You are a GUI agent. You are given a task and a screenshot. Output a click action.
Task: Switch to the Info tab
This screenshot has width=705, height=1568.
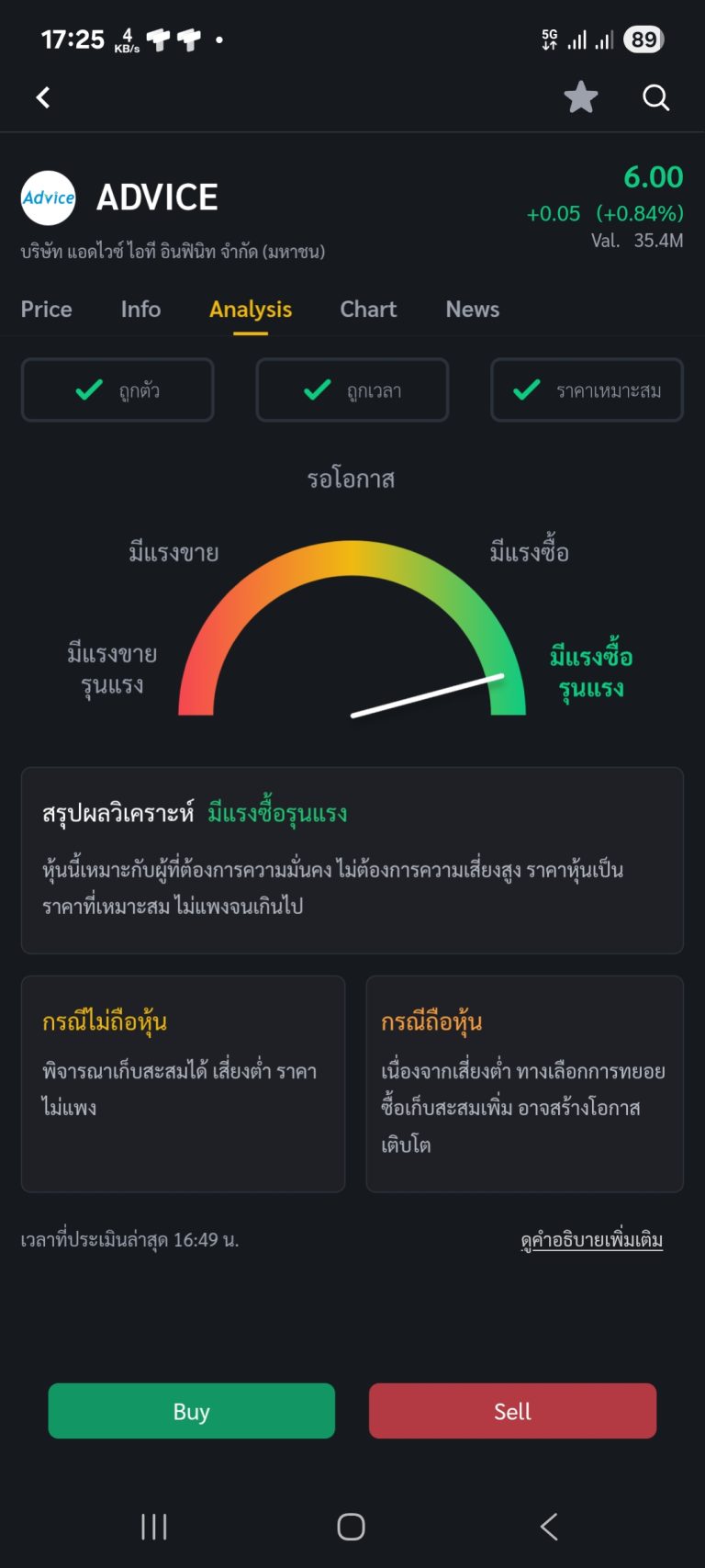coord(140,310)
